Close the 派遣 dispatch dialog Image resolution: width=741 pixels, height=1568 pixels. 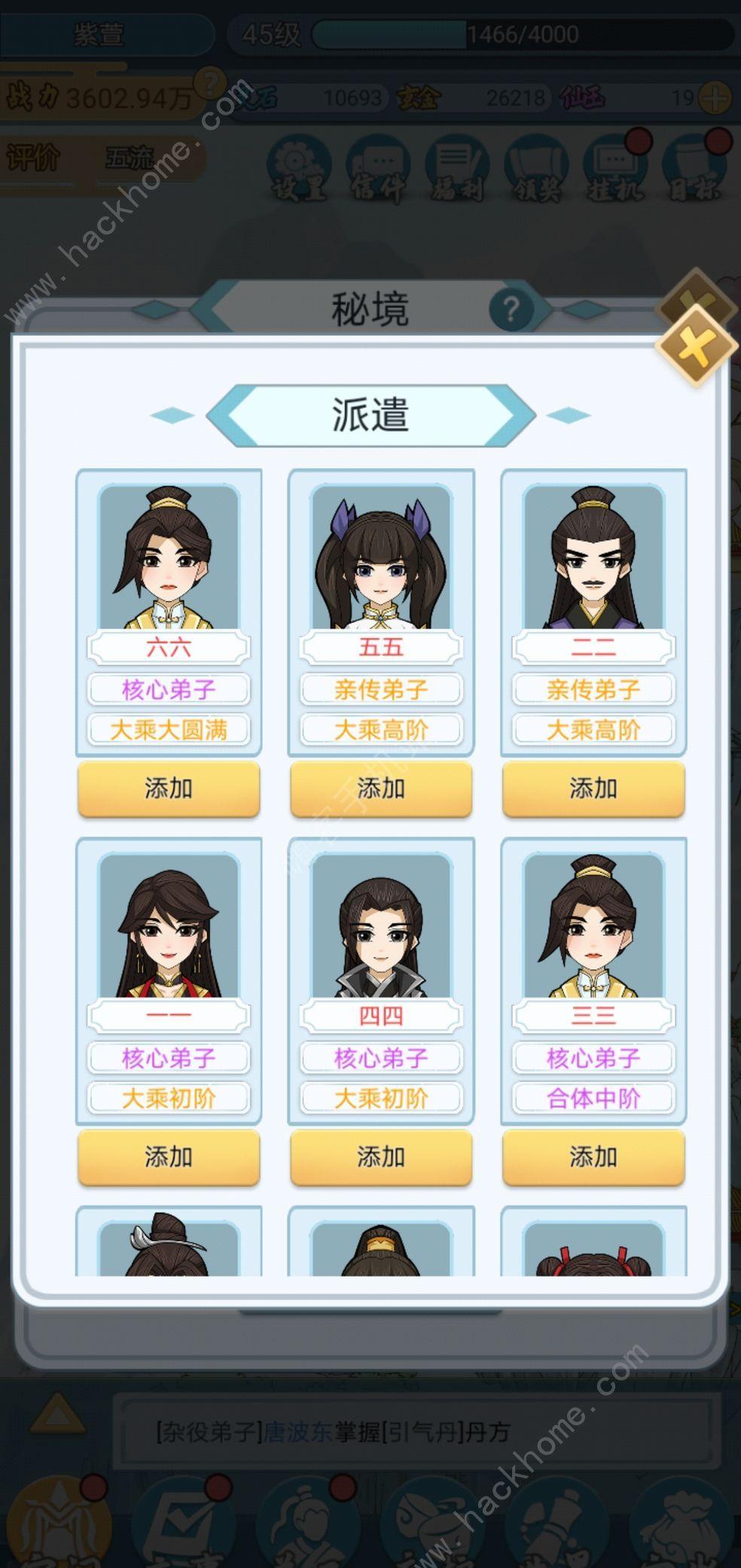point(696,347)
